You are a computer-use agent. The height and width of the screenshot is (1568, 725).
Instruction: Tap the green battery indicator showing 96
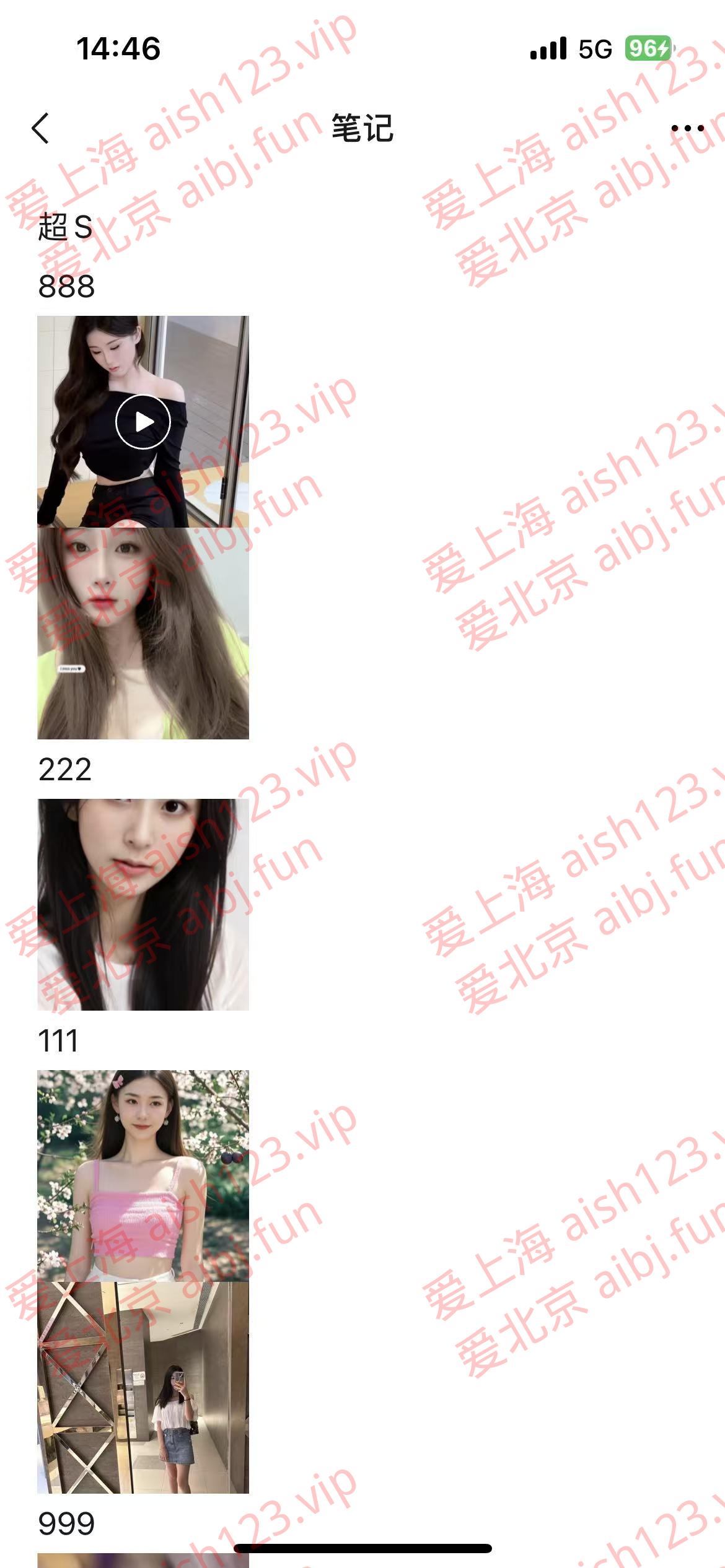(647, 46)
